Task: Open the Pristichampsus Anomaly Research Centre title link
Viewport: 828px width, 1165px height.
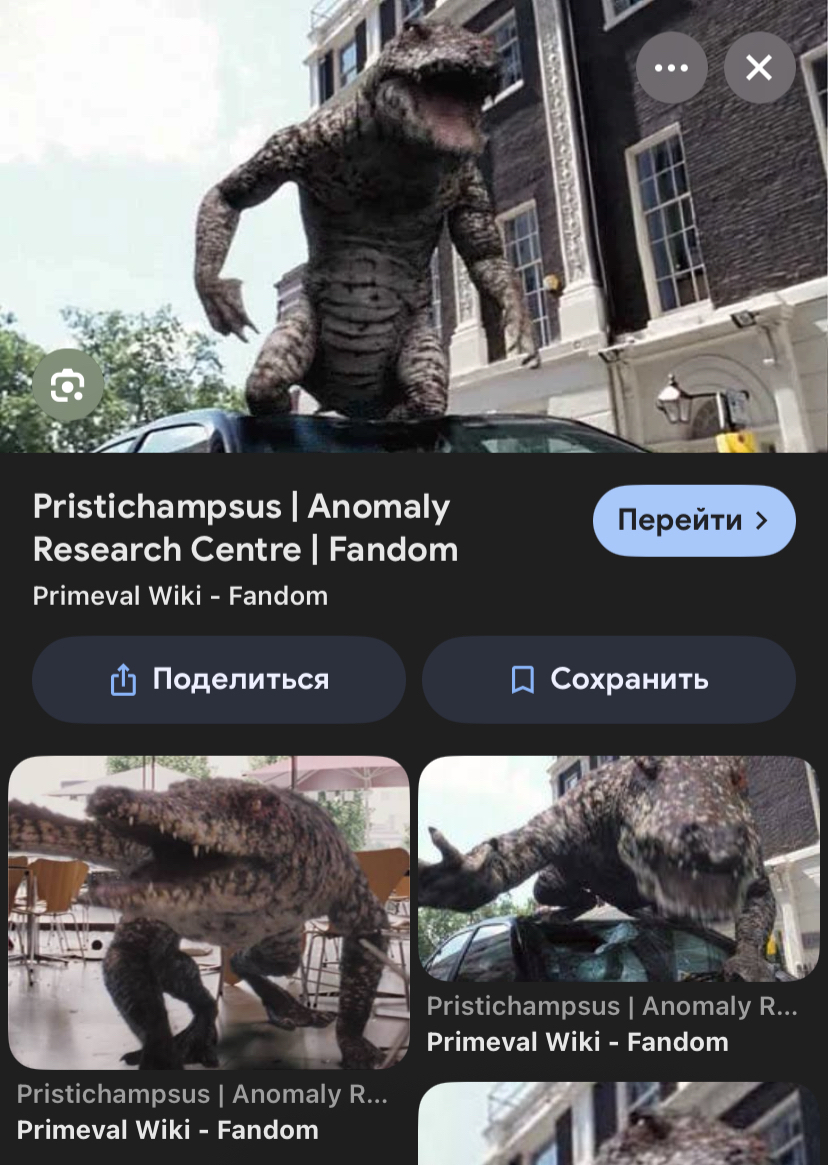Action: [245, 528]
